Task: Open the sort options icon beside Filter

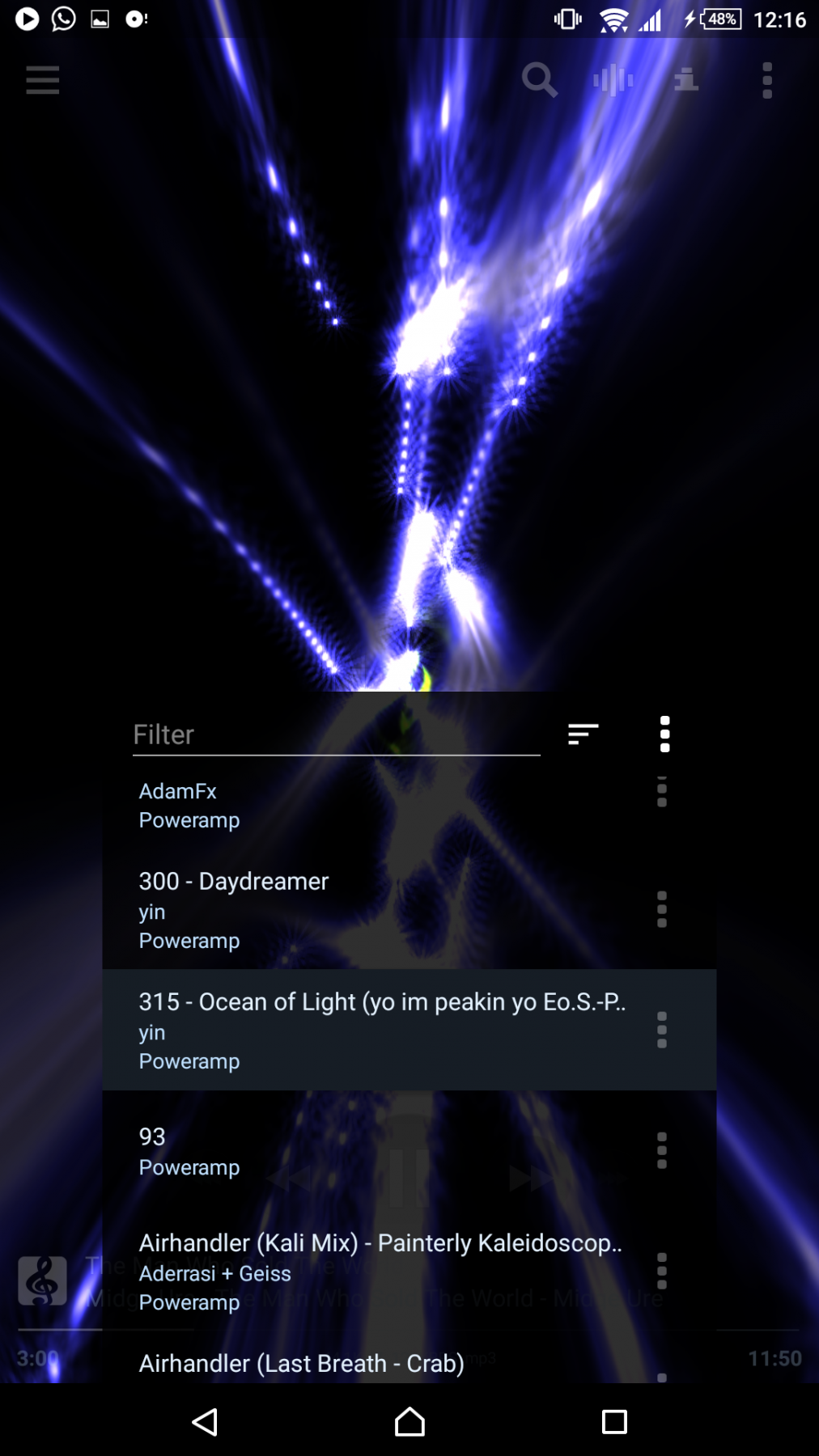Action: pyautogui.click(x=583, y=734)
